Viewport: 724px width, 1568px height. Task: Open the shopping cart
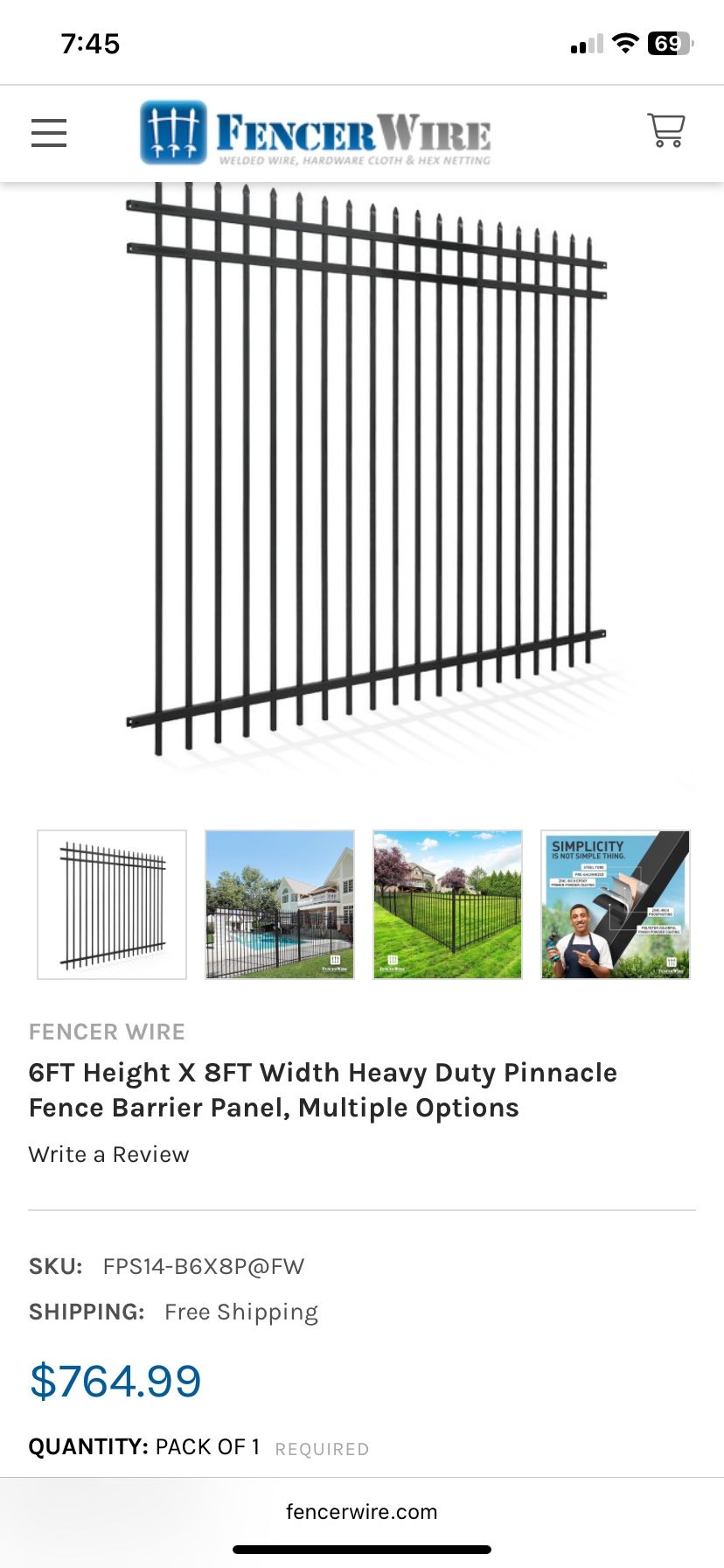pos(665,130)
